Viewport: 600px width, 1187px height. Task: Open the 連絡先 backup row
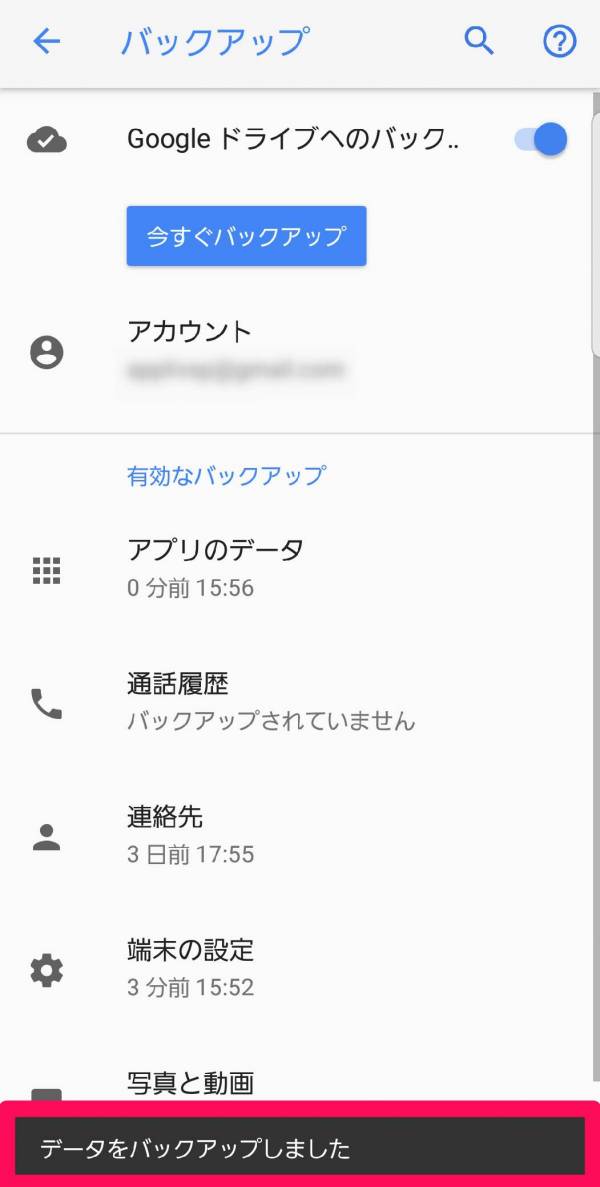point(295,835)
